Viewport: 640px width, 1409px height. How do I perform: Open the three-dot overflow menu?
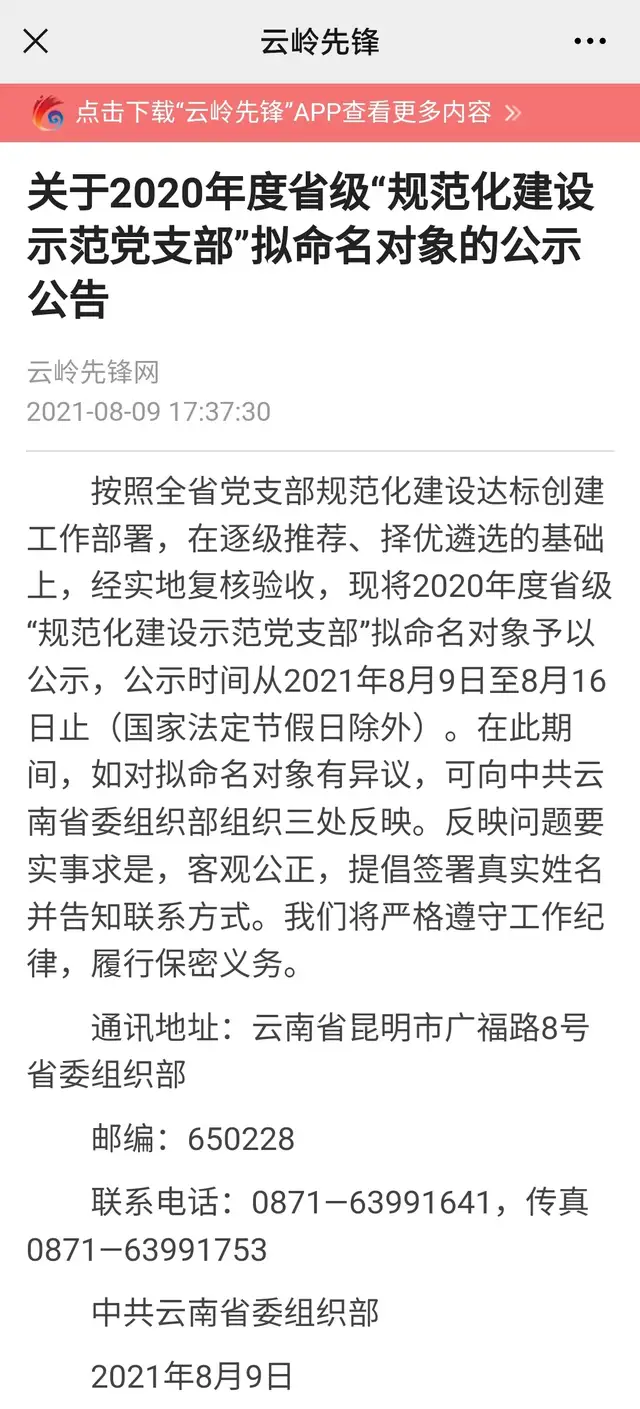590,41
